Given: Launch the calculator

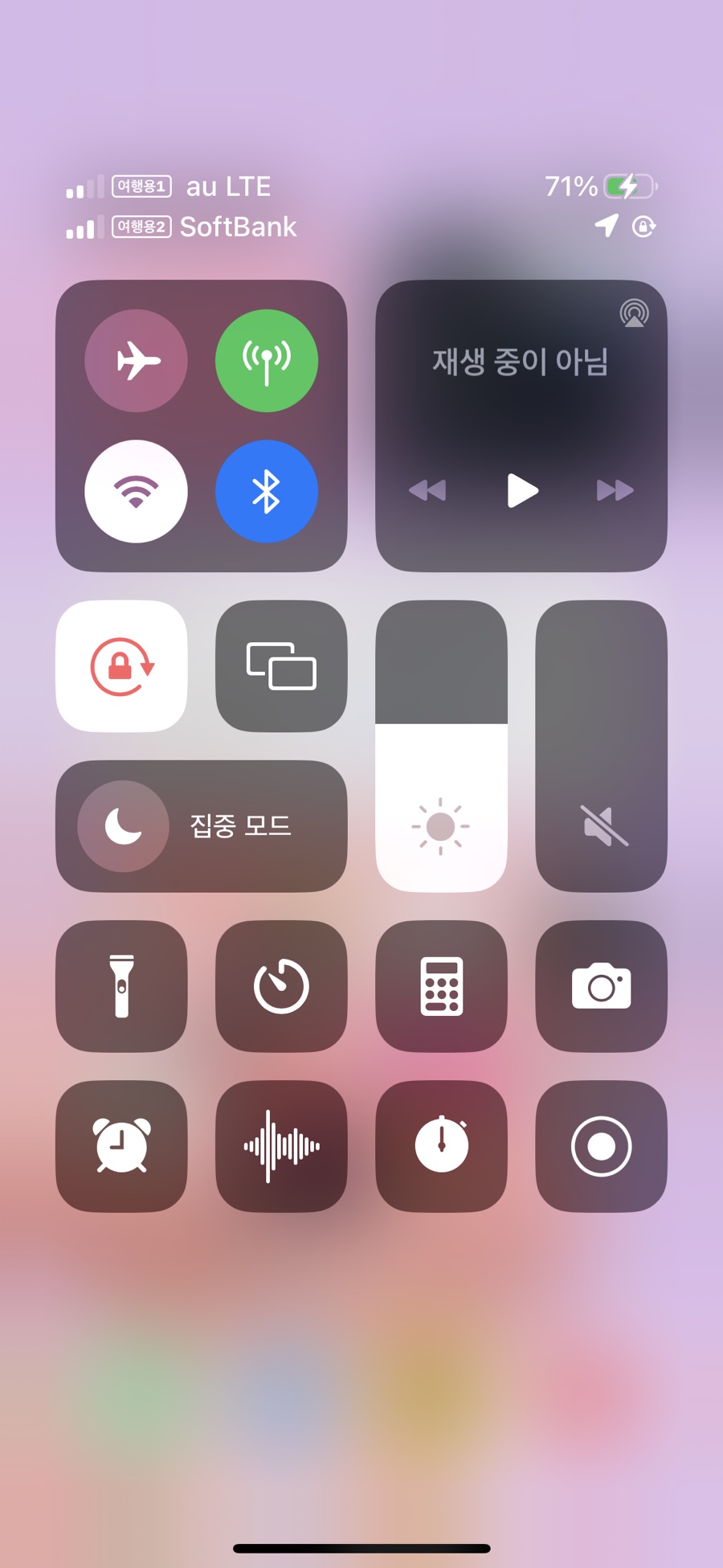Looking at the screenshot, I should click(x=441, y=986).
